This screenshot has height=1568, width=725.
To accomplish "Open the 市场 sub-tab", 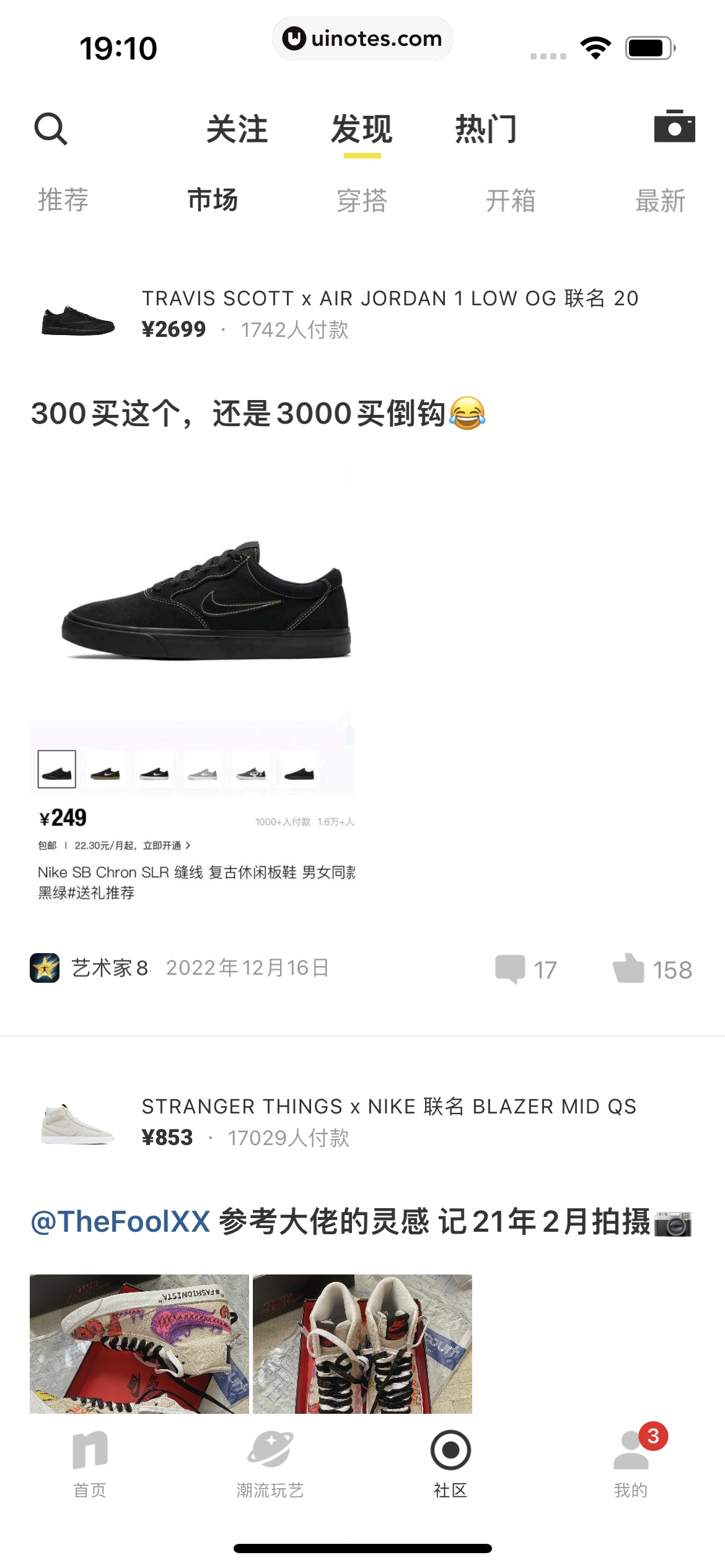I will click(213, 201).
